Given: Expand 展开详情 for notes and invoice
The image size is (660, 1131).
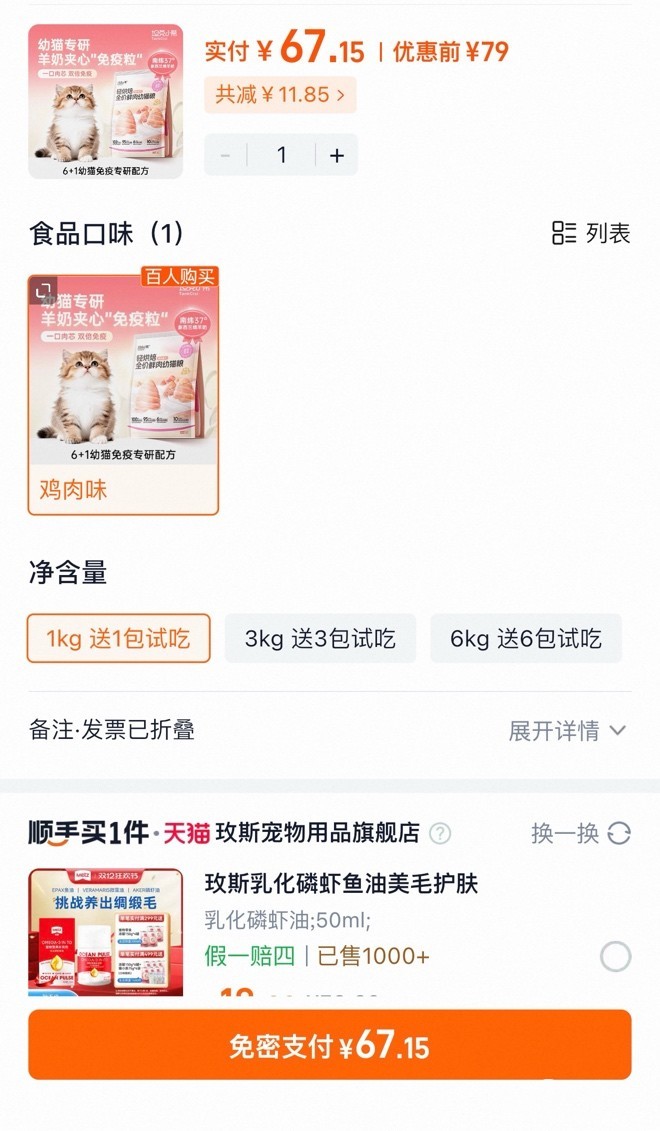Looking at the screenshot, I should click(567, 730).
